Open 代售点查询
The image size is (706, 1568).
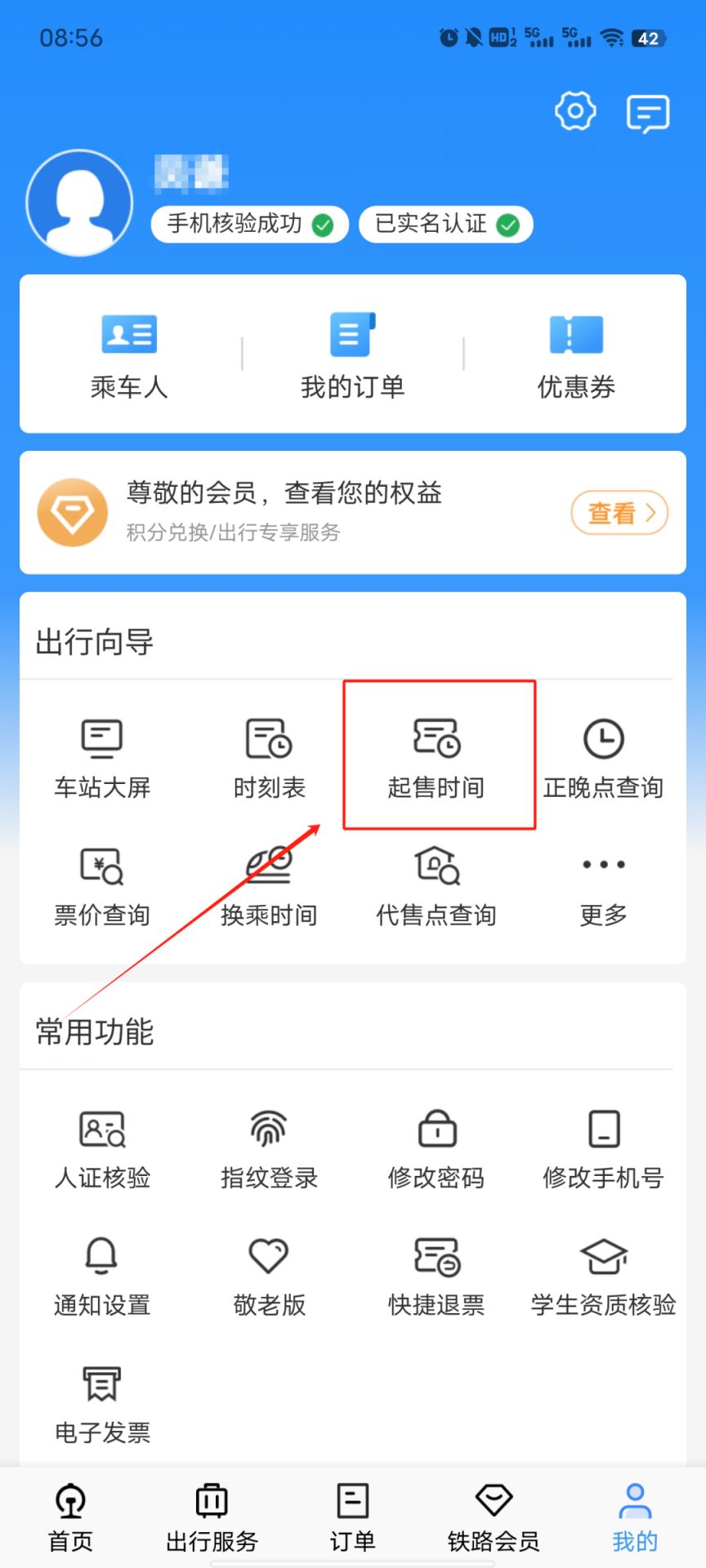(x=436, y=885)
